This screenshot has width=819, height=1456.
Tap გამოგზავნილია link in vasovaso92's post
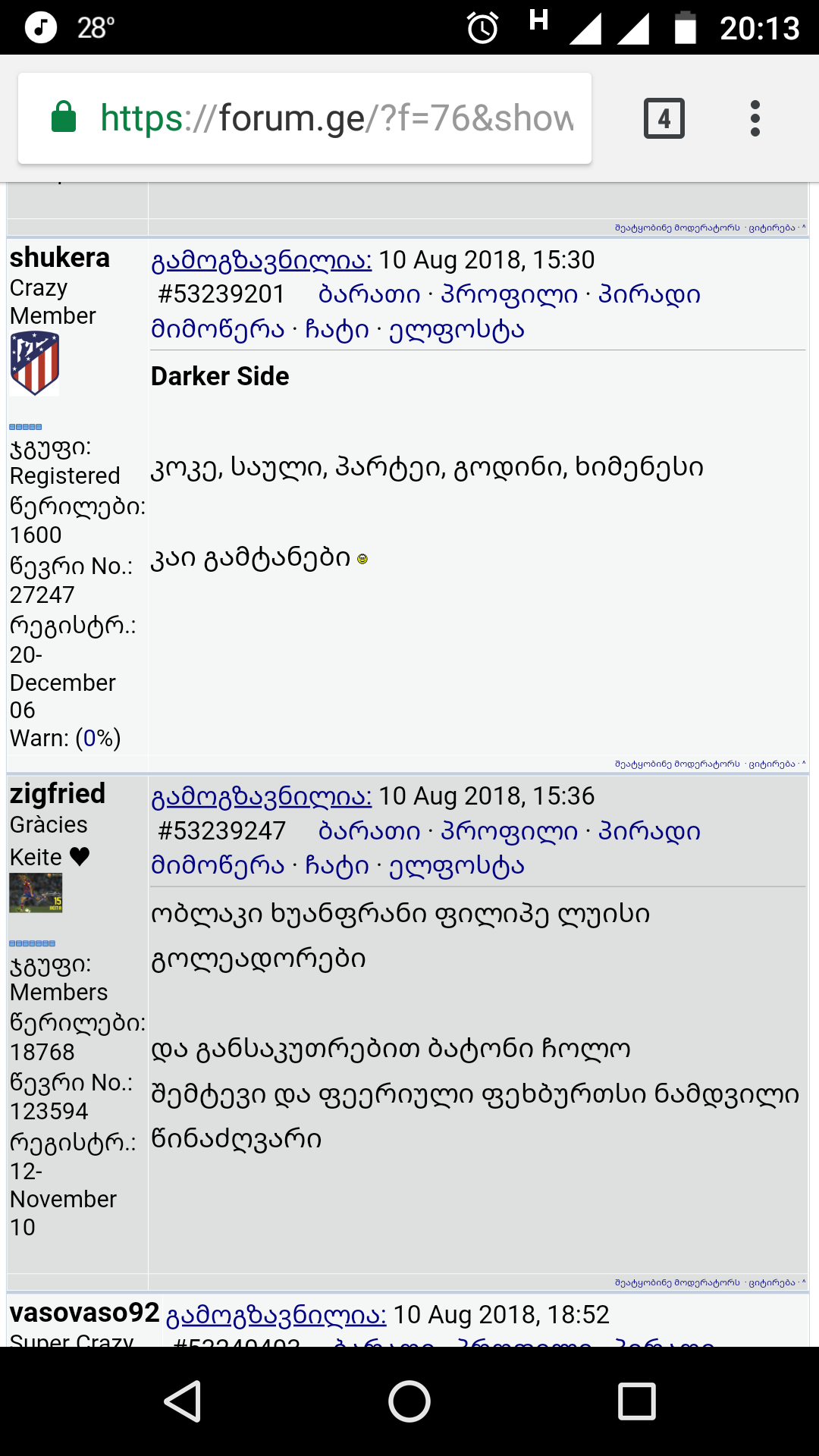tap(276, 1315)
